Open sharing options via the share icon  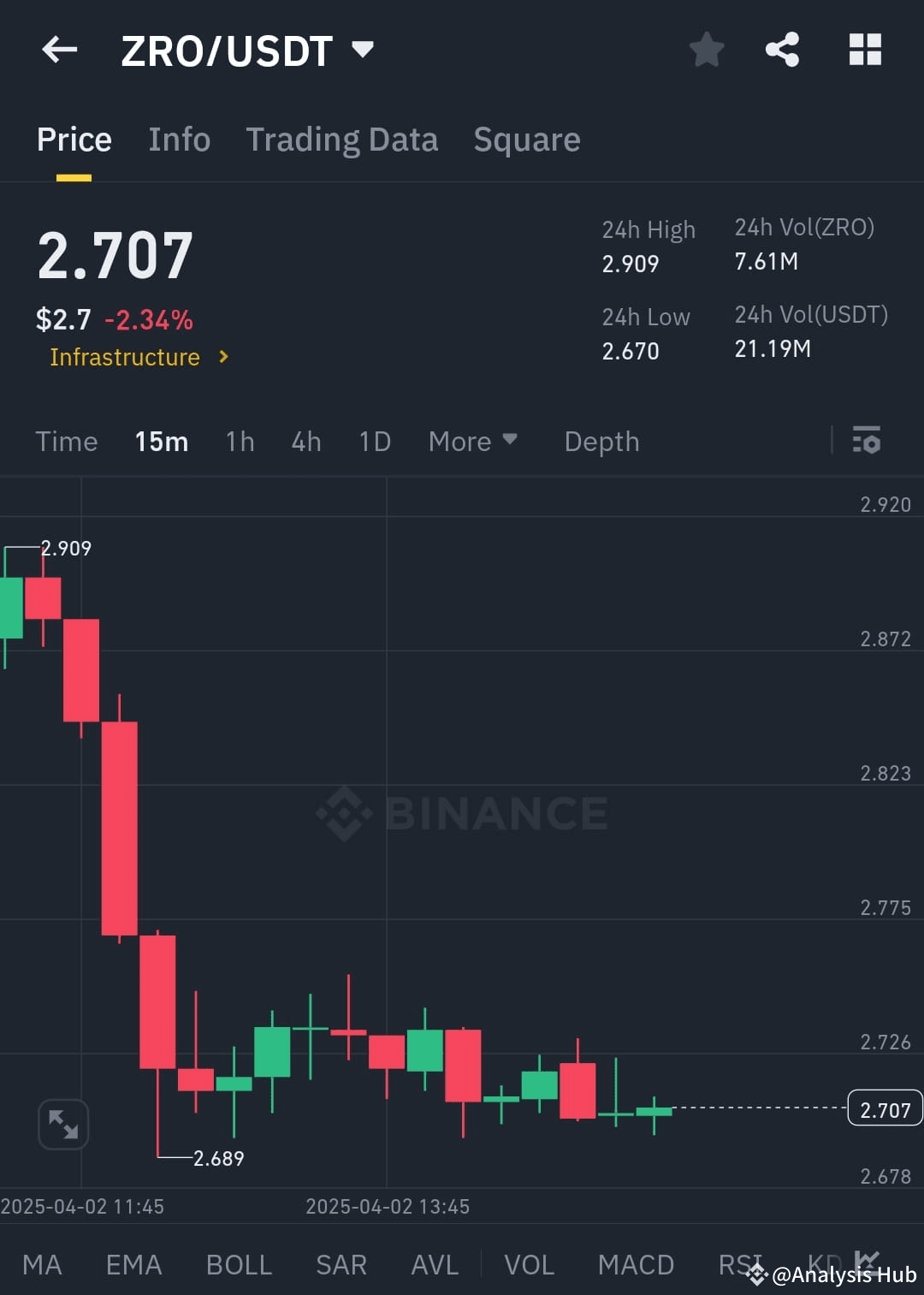(783, 49)
